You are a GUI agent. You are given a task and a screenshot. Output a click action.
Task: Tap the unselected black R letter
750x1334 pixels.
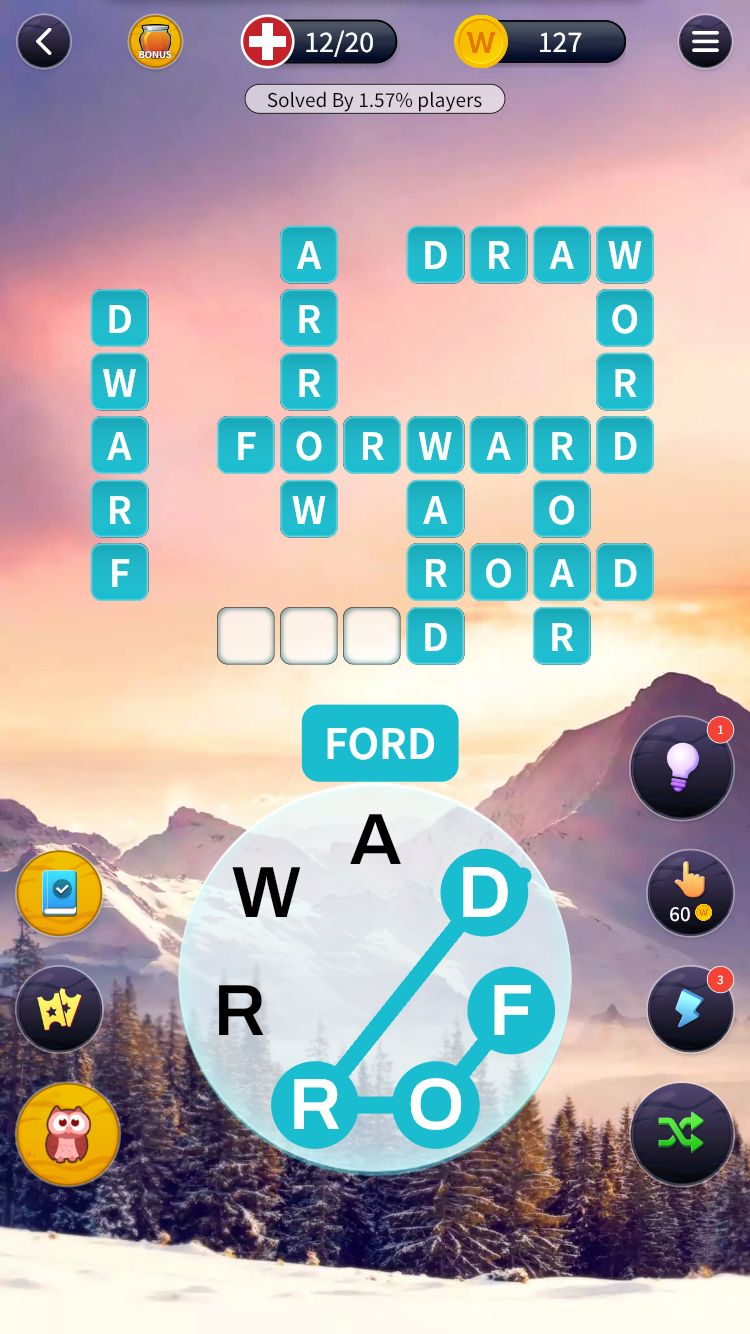[240, 1011]
